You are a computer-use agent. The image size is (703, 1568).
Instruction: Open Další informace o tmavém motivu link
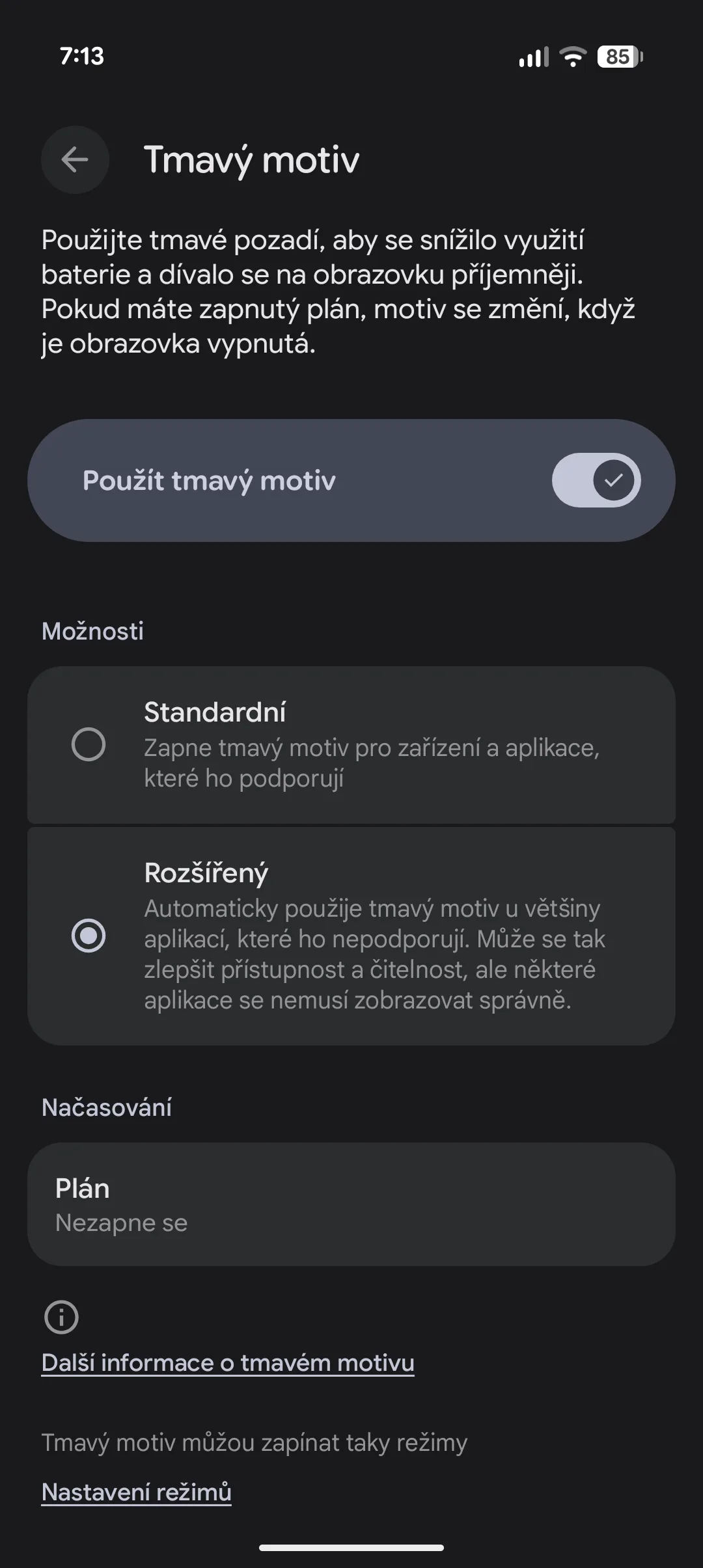228,1362
